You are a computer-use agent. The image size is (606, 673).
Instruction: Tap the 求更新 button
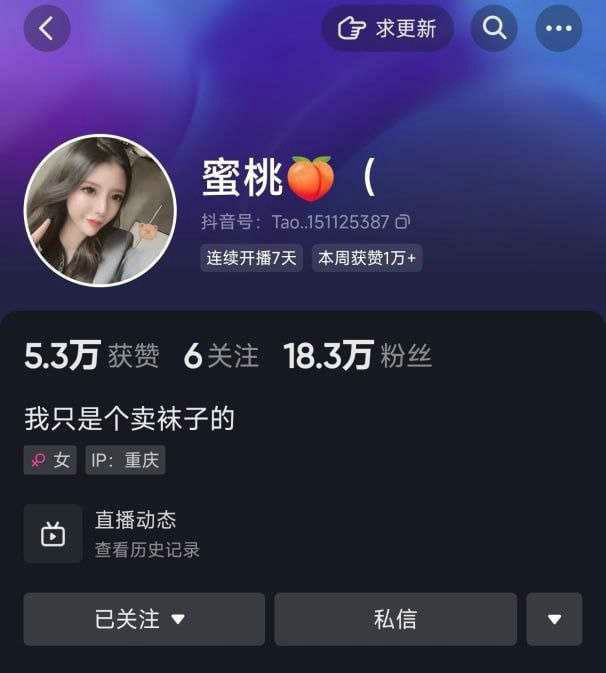pyautogui.click(x=387, y=29)
